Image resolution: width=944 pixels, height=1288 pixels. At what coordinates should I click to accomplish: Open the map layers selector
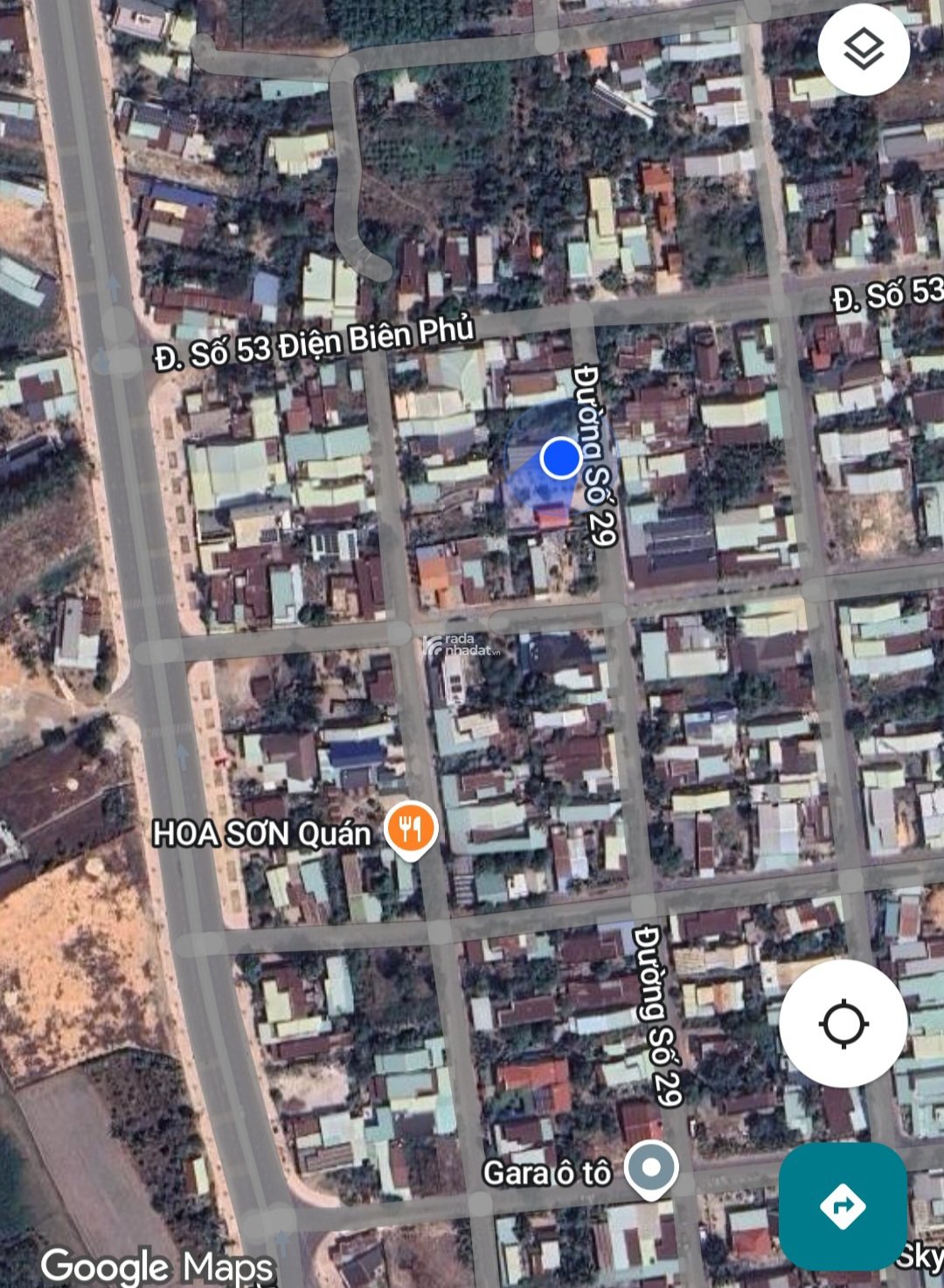tap(864, 49)
